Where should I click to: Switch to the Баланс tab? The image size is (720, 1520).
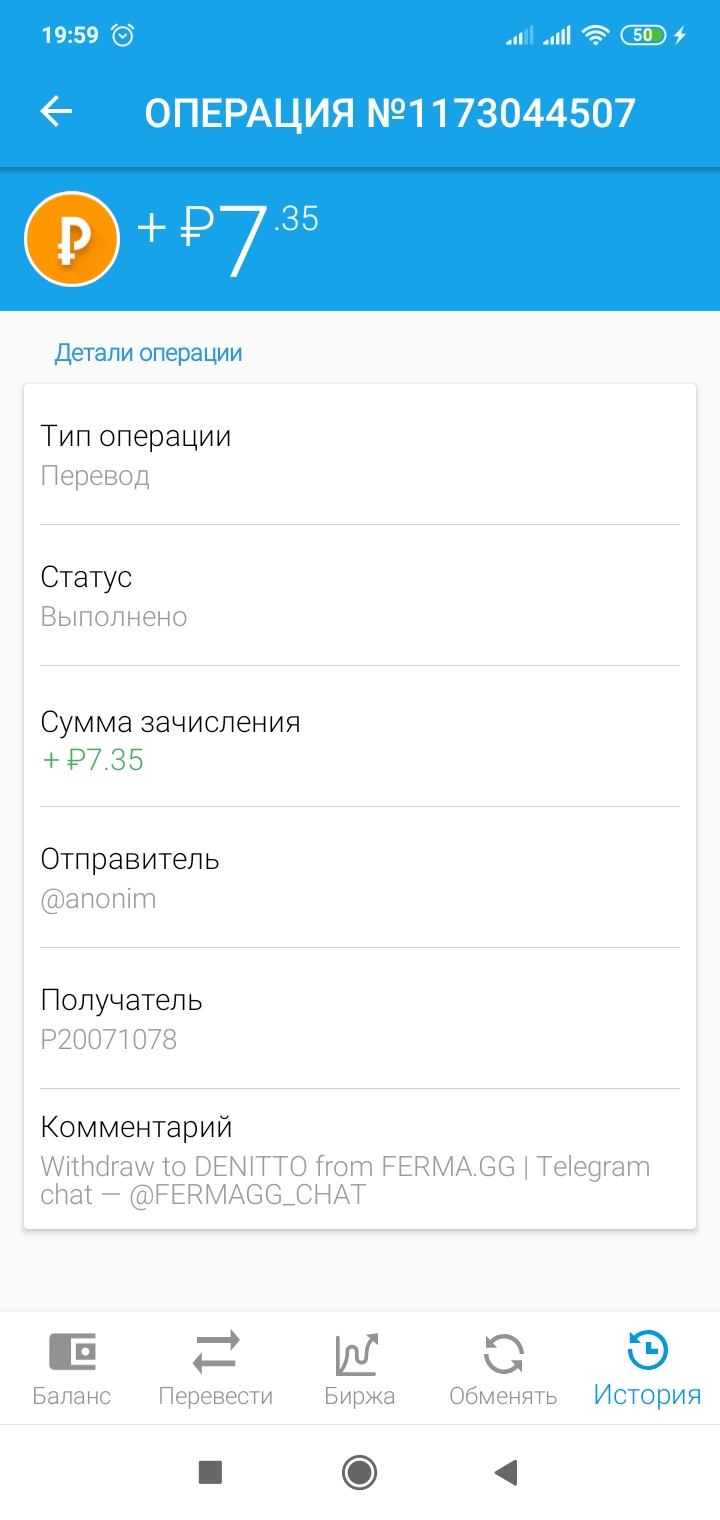72,1368
